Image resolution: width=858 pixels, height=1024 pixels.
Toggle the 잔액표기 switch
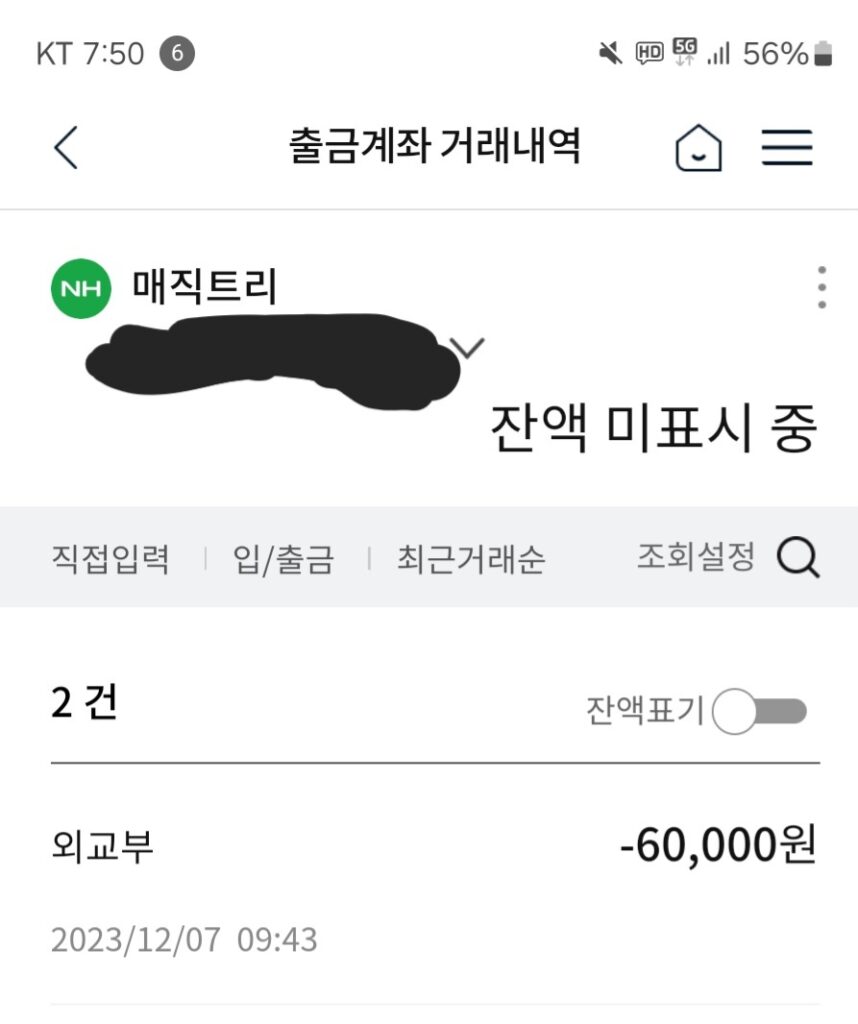pos(762,712)
